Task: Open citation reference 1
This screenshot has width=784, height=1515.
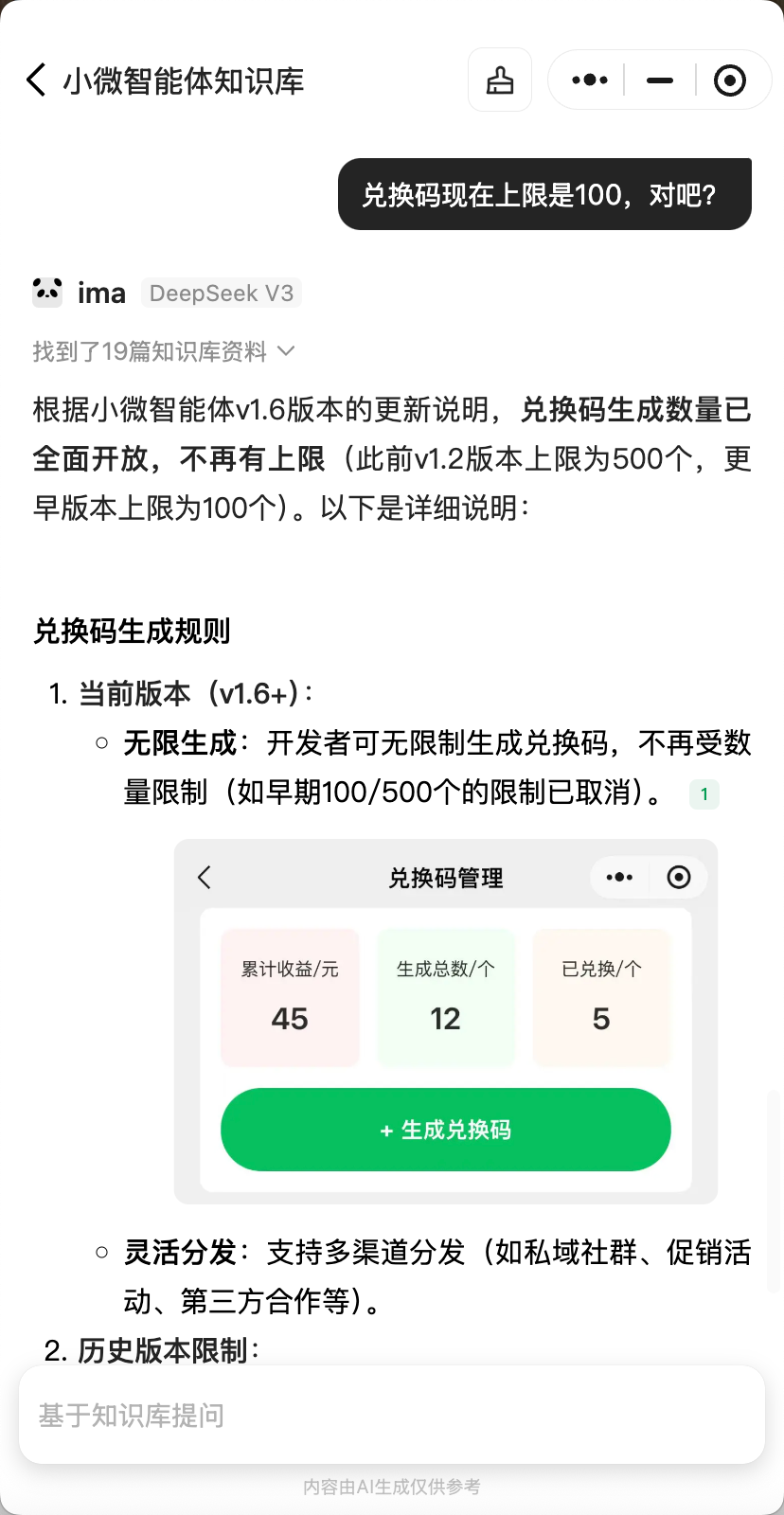Action: click(704, 794)
